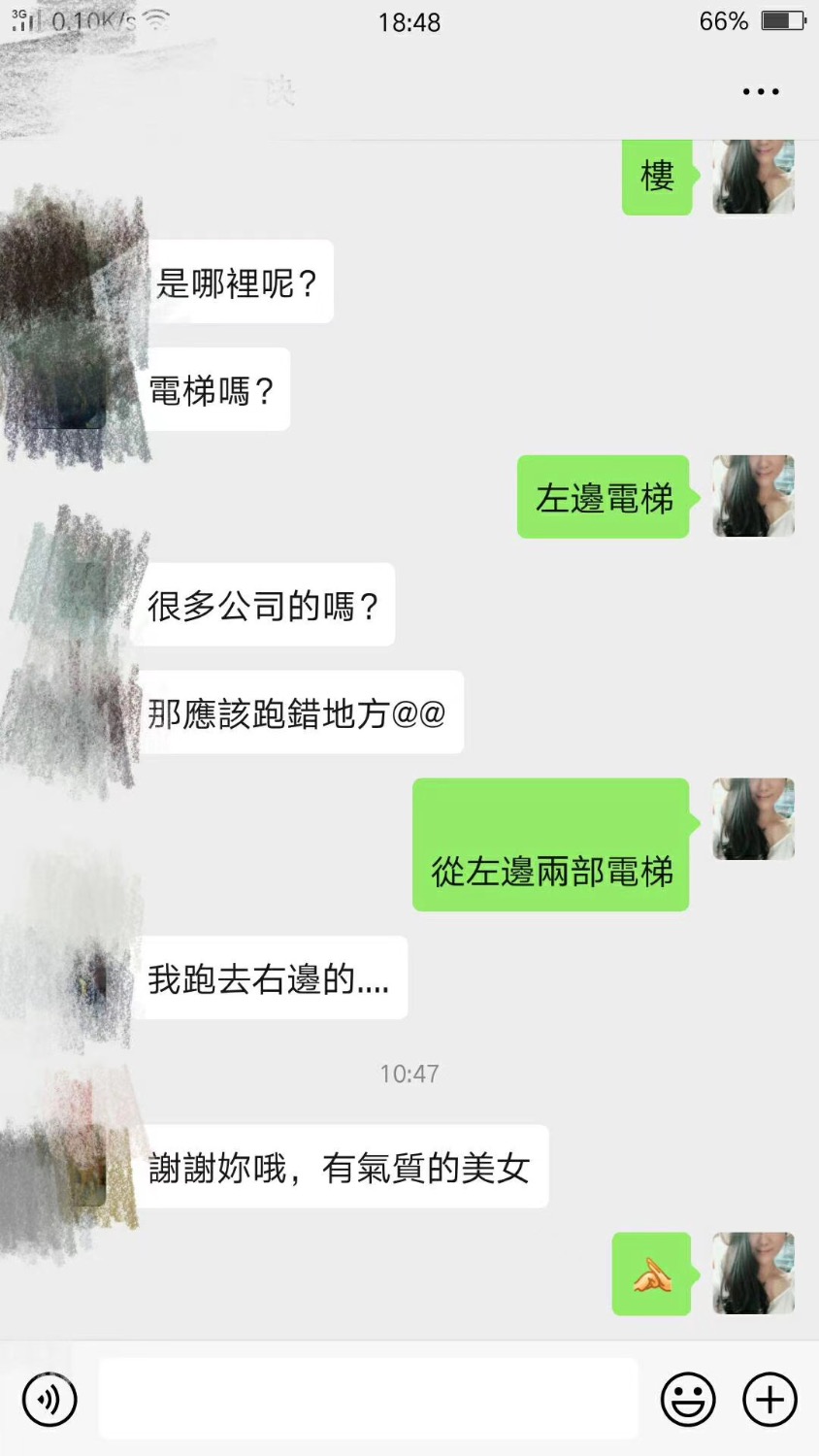
Task: Toggle voice message recording mode
Action: [x=49, y=1399]
